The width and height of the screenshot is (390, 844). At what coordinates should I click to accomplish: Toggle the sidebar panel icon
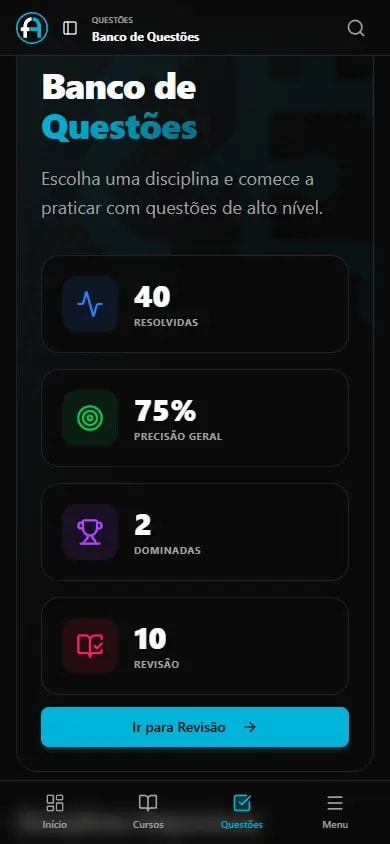tap(70, 28)
